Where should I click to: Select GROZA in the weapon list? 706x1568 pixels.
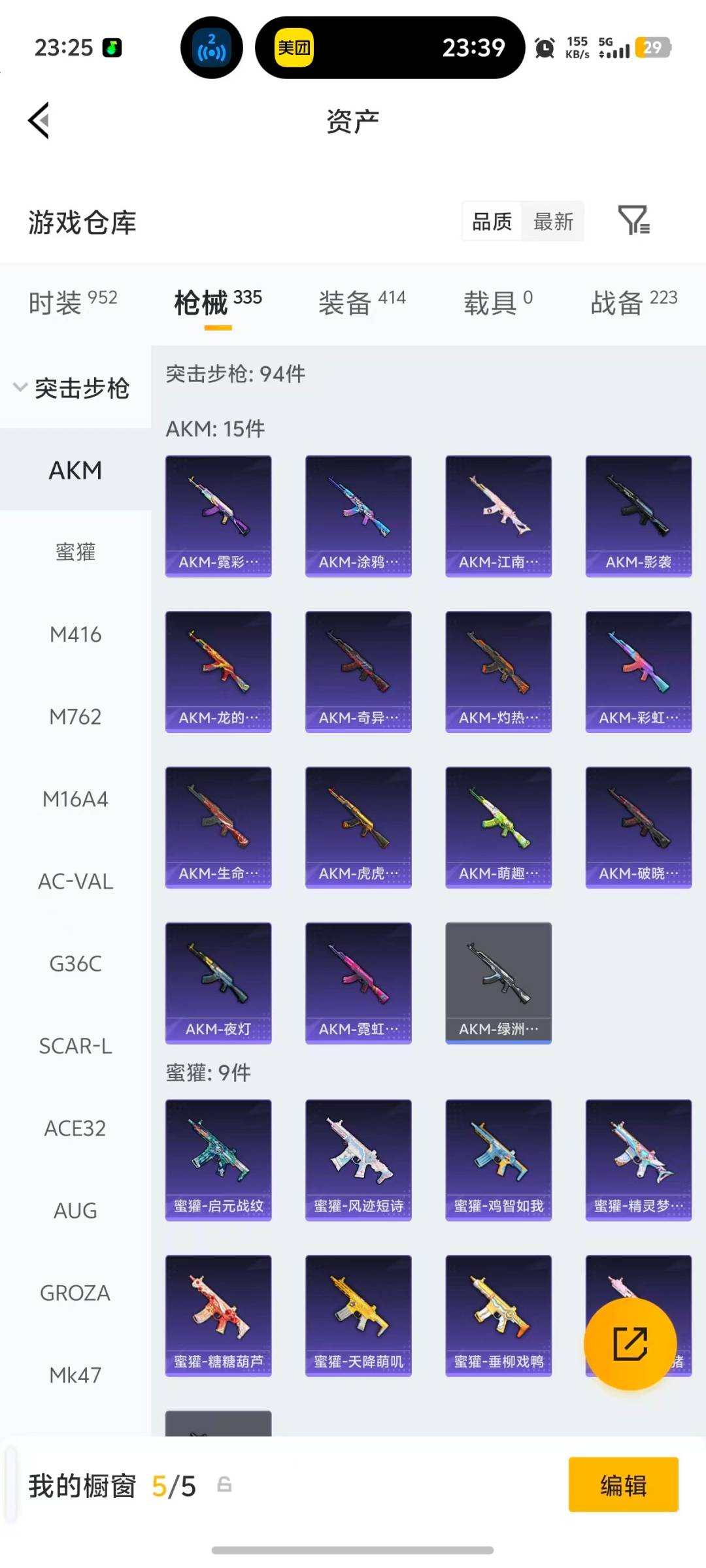(75, 1293)
